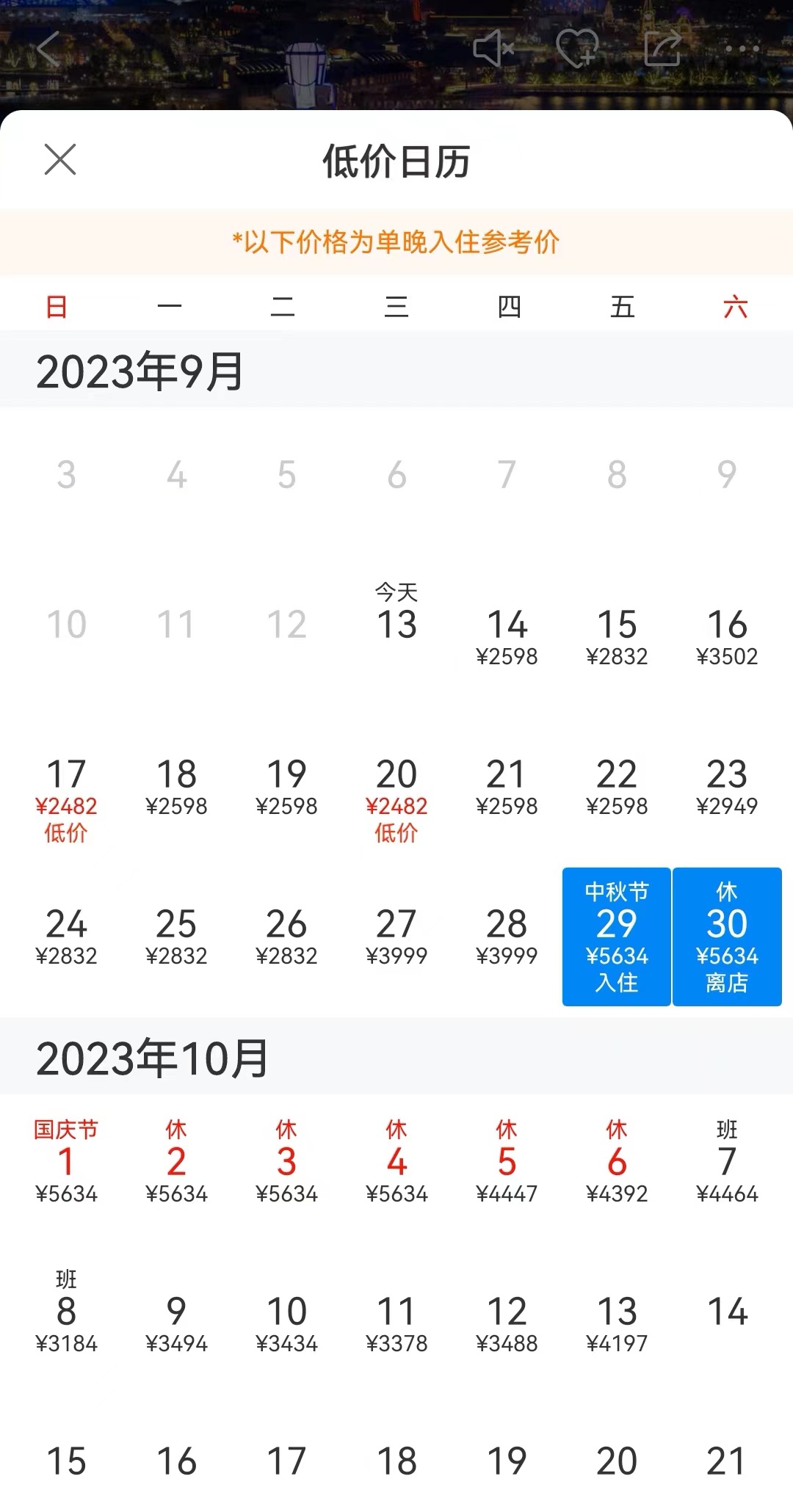Select the checkout date September 30

click(x=726, y=937)
